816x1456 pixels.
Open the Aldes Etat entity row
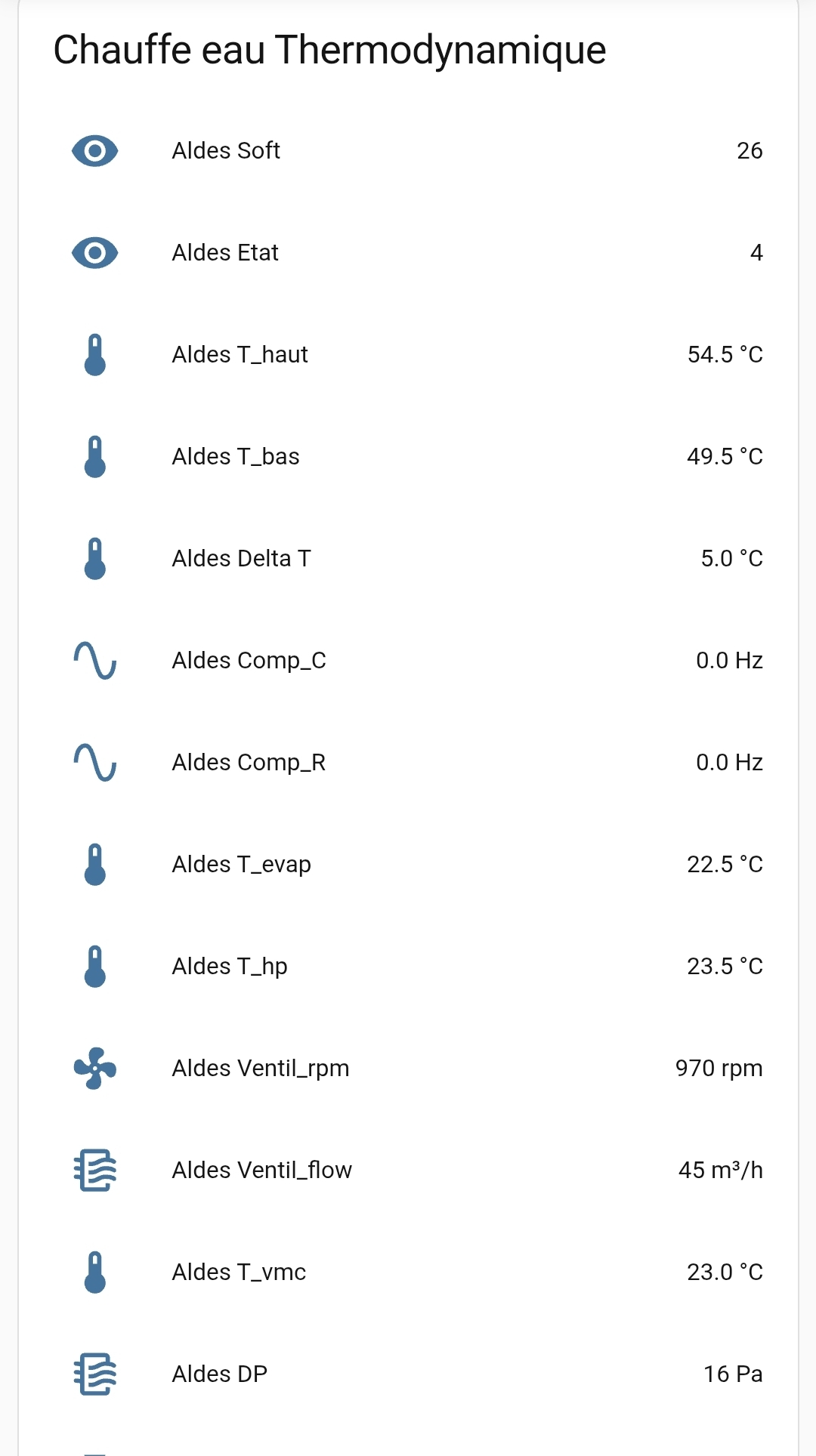(225, 252)
